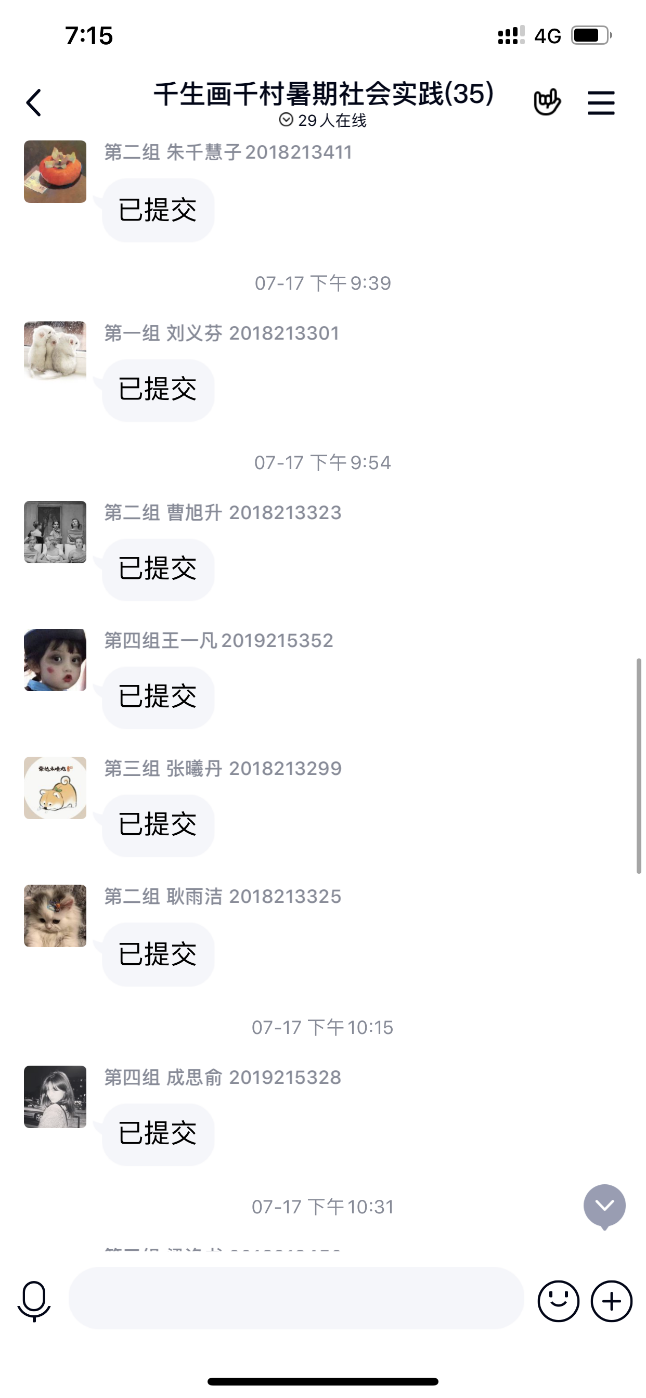
Task: Focus the message text field
Action: pyautogui.click(x=296, y=1298)
